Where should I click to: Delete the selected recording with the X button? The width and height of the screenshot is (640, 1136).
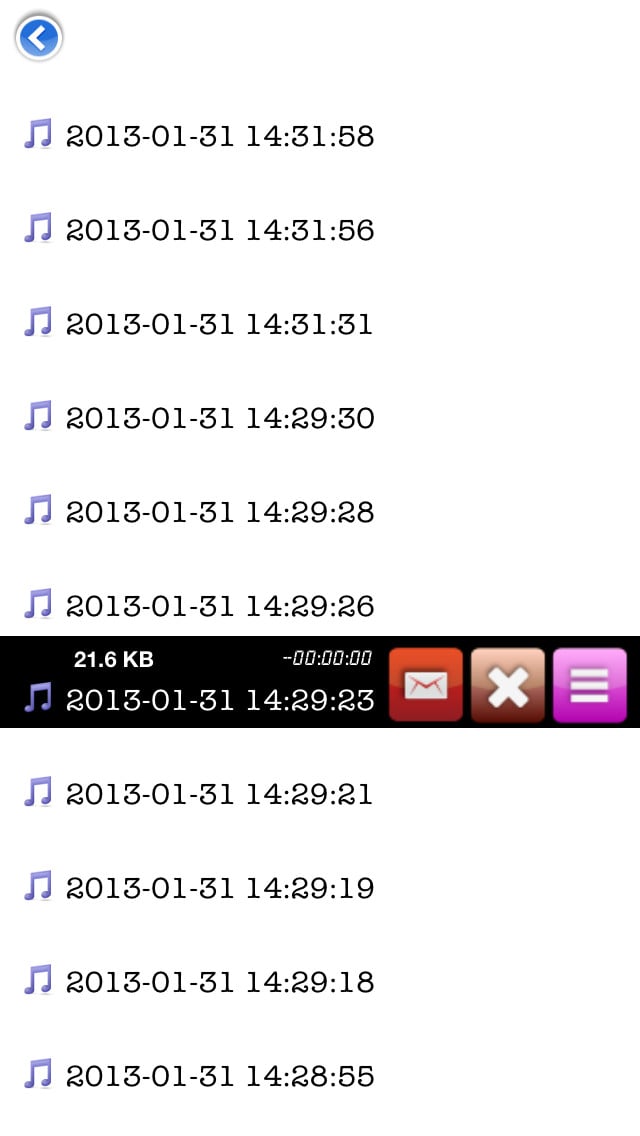click(507, 685)
